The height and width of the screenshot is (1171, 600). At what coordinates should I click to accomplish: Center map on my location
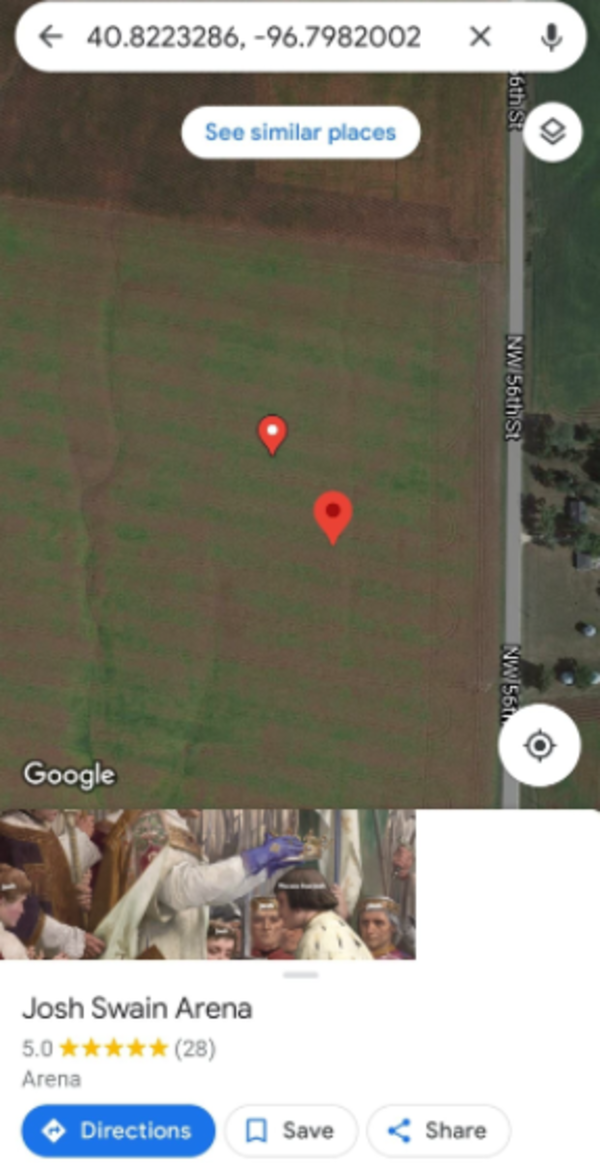coord(539,746)
